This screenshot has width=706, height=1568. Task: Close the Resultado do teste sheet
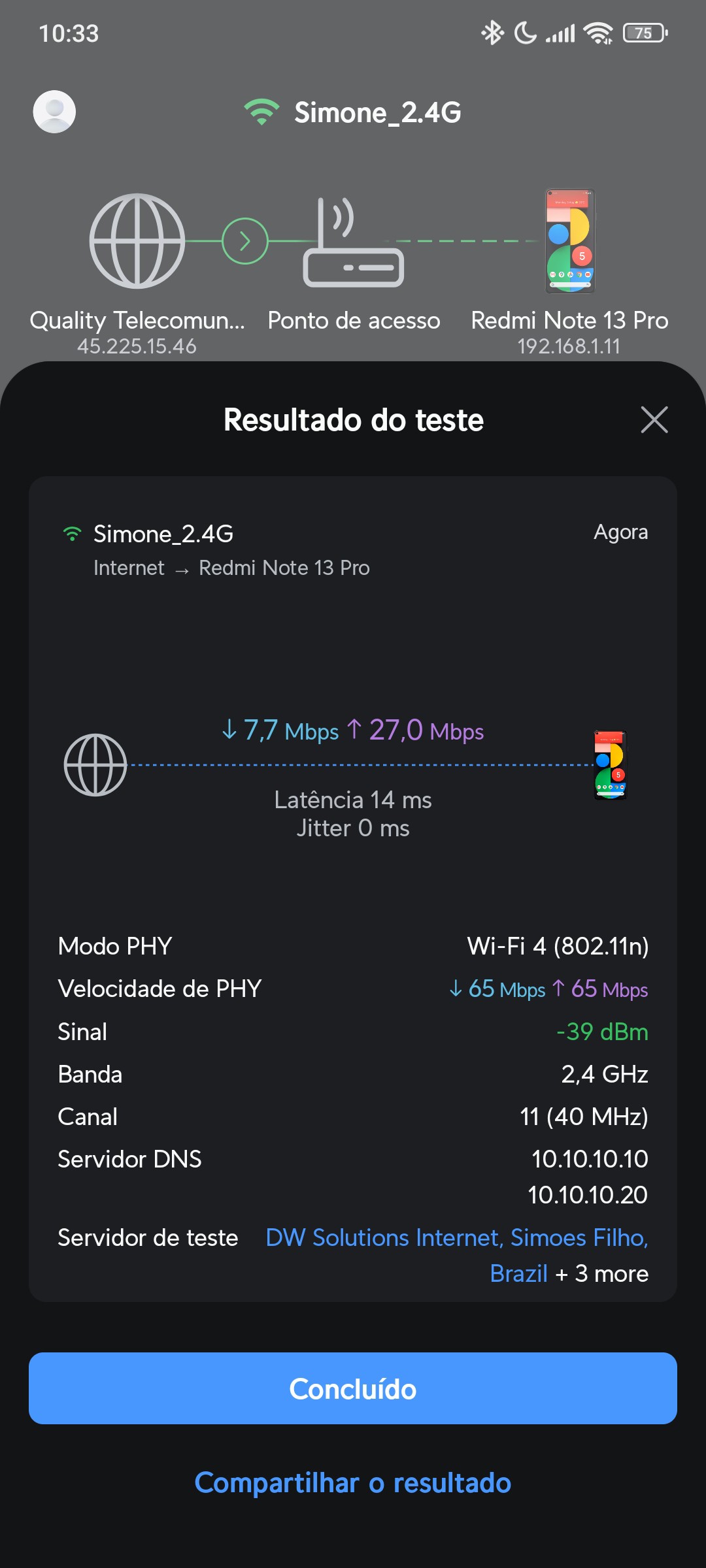[654, 419]
